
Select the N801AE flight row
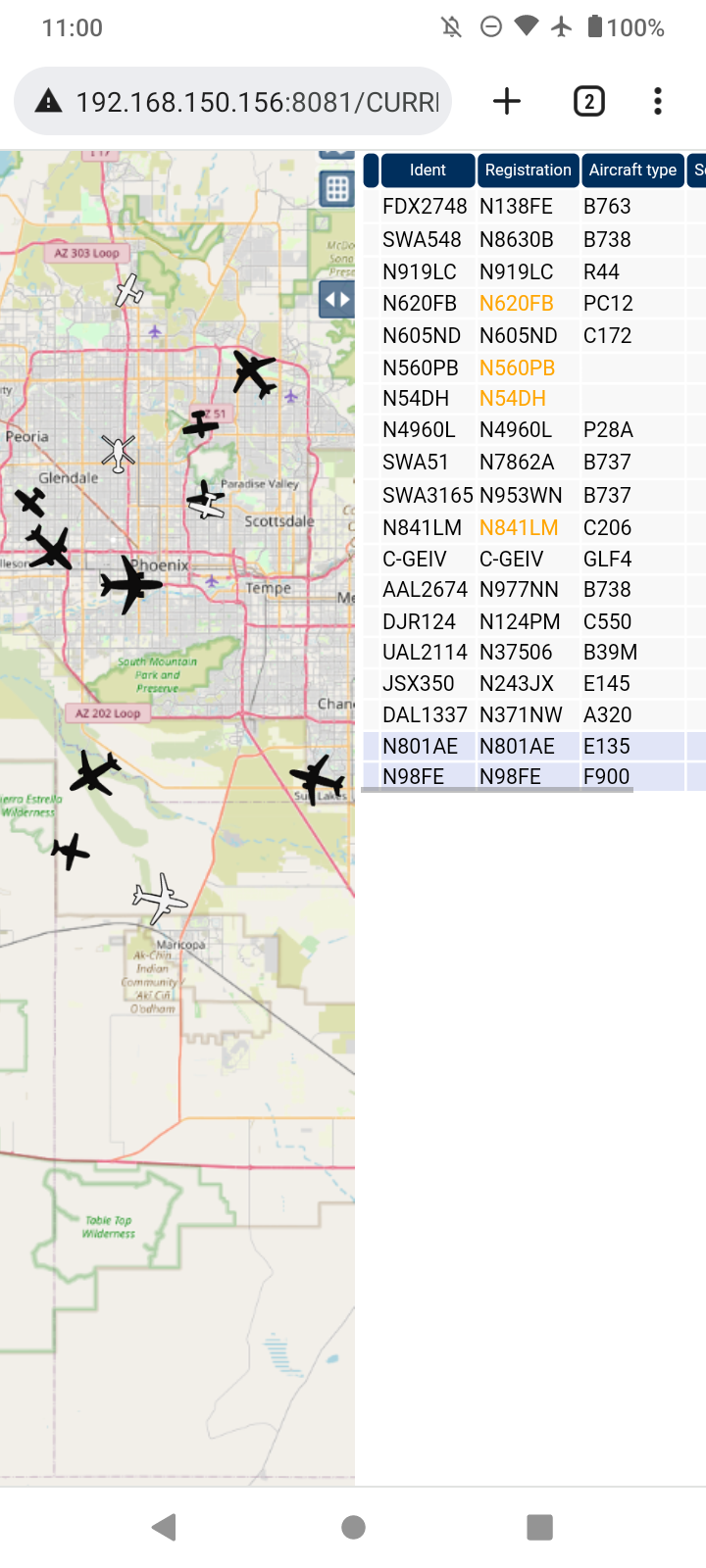(x=534, y=746)
